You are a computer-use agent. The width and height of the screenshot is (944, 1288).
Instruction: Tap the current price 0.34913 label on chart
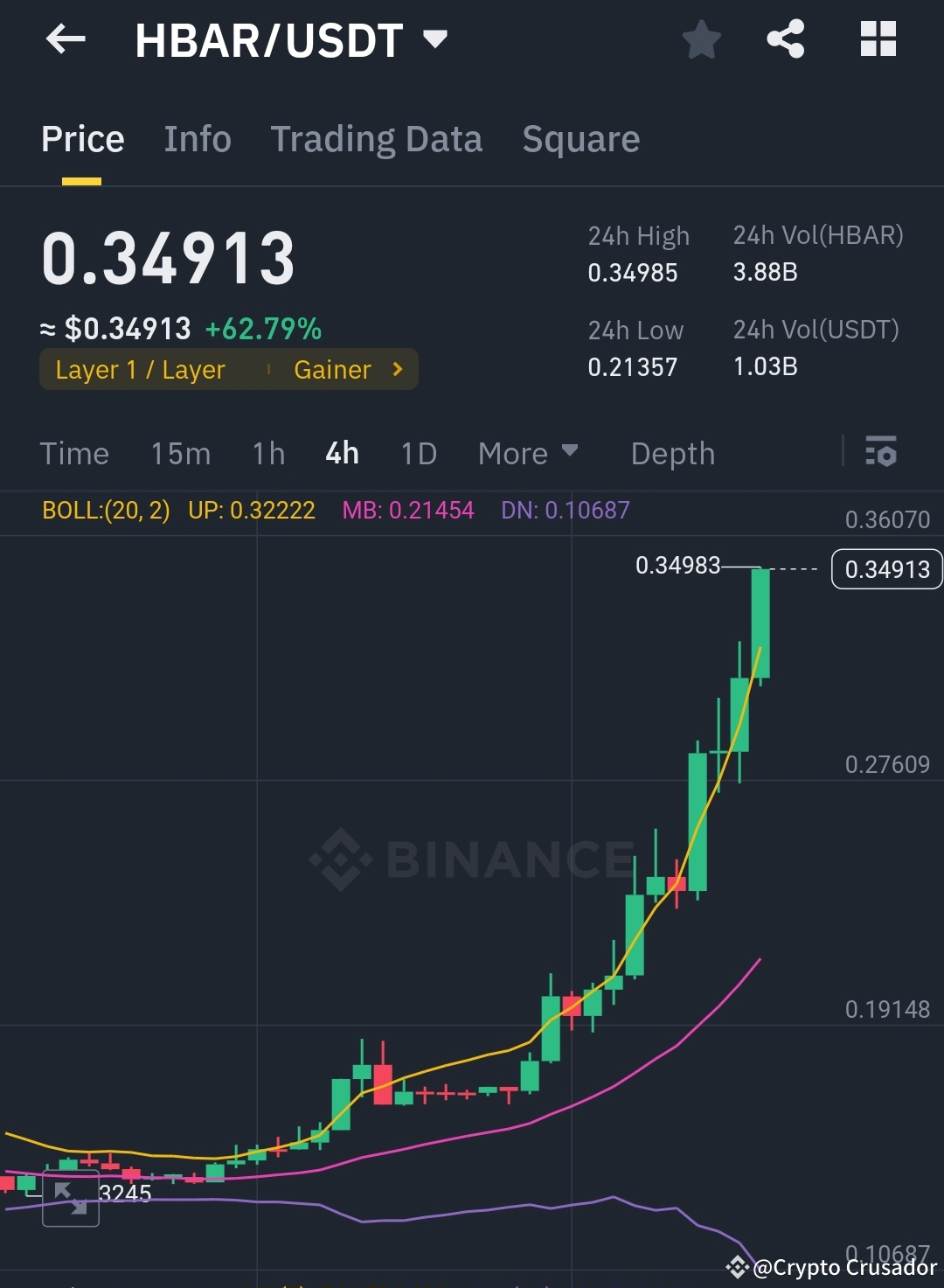(x=886, y=568)
